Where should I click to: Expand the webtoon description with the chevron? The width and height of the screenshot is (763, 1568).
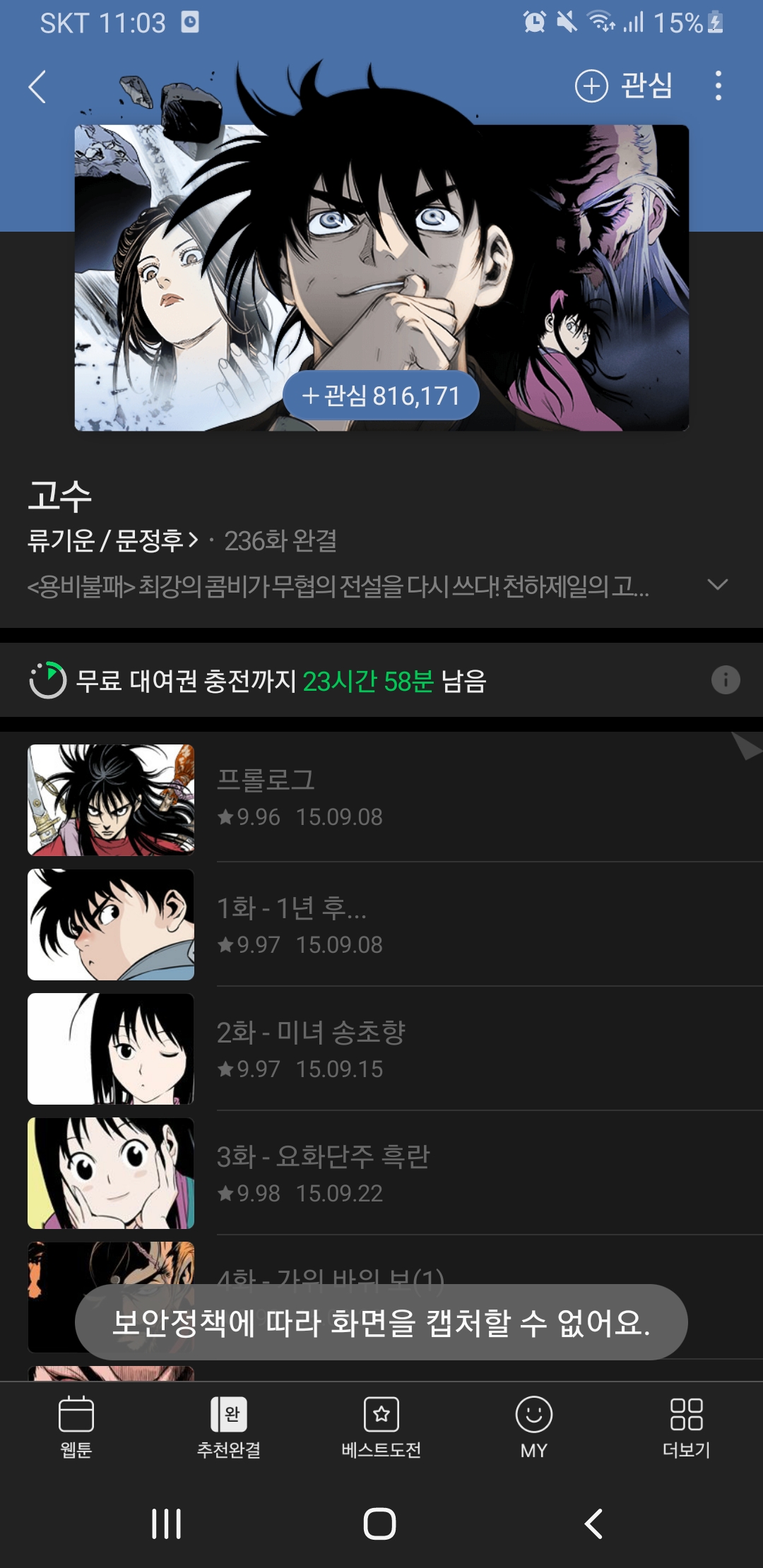717,585
